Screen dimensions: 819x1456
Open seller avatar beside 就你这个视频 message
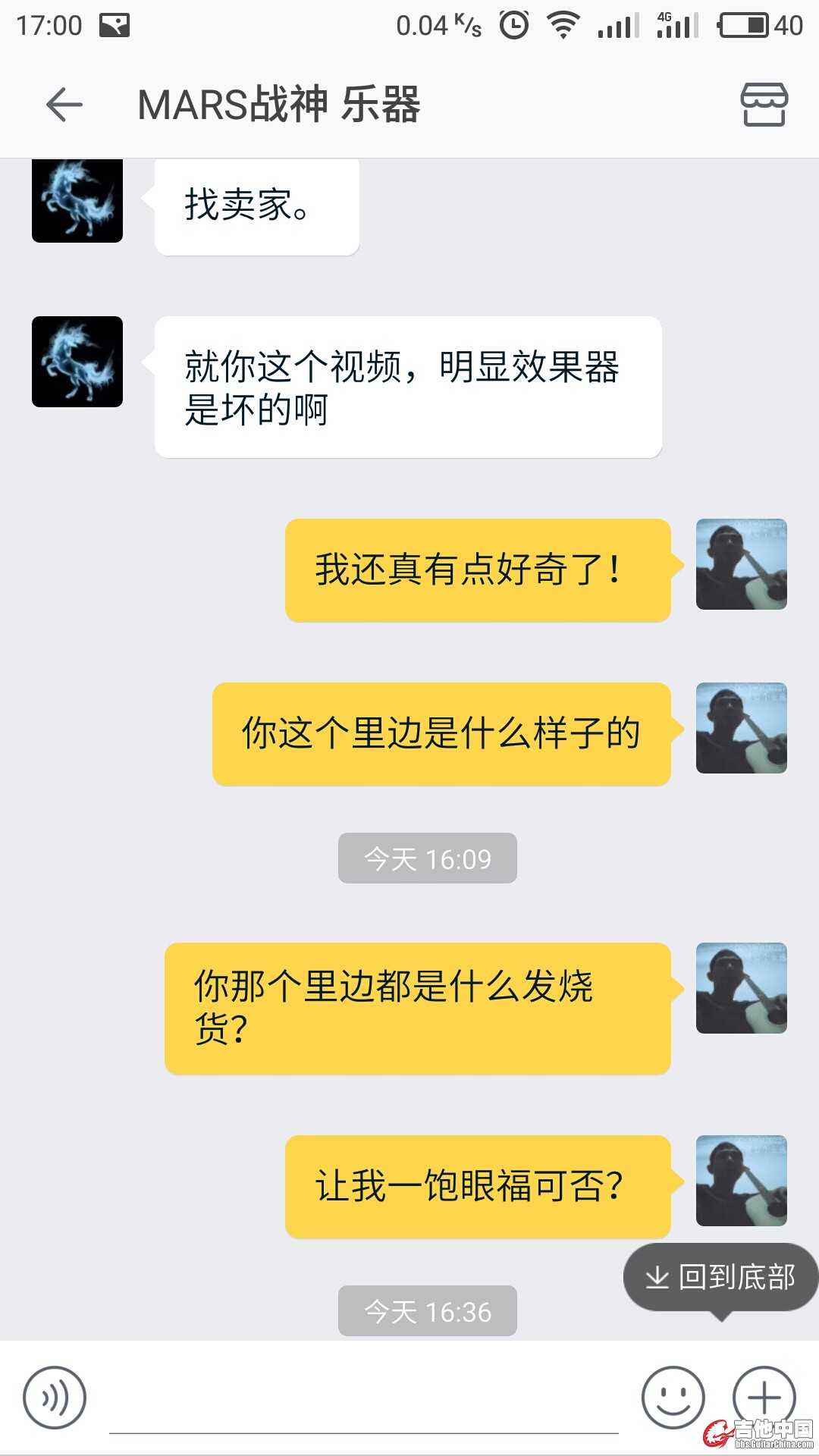(77, 362)
